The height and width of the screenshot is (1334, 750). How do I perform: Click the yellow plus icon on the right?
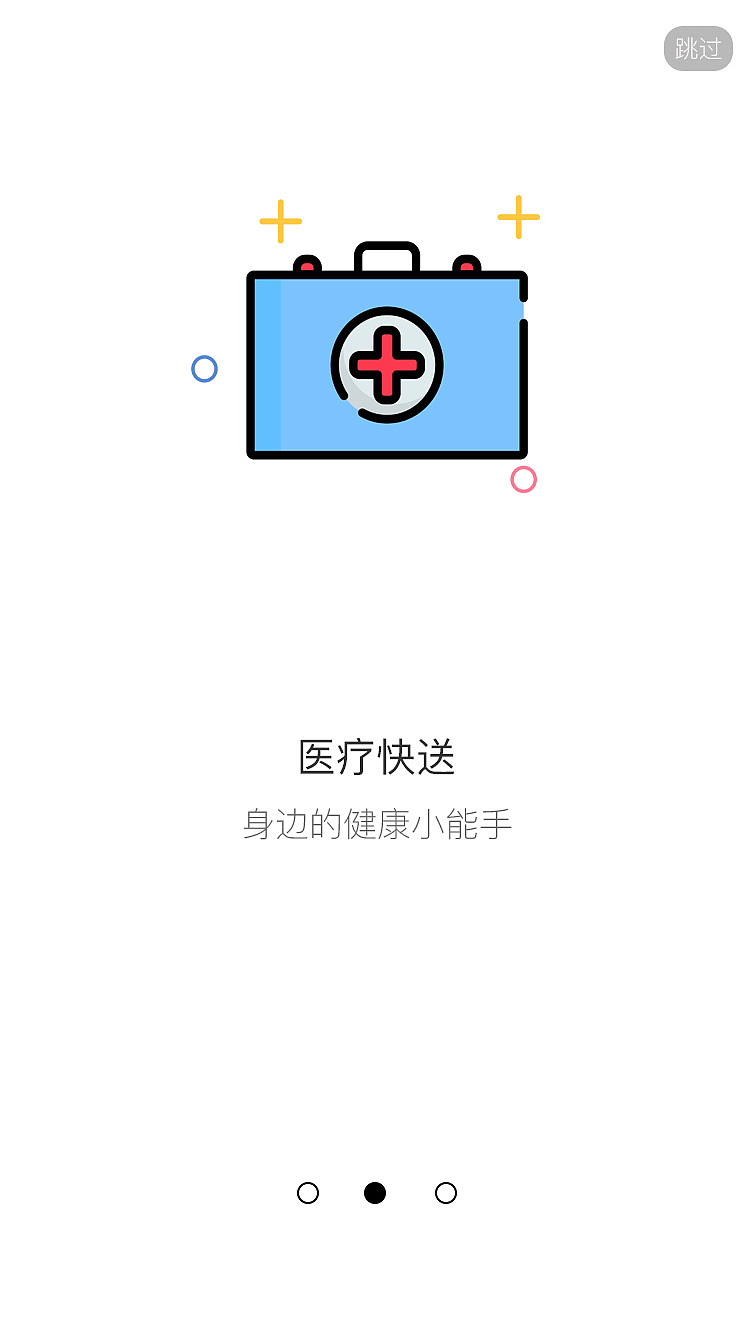(518, 216)
